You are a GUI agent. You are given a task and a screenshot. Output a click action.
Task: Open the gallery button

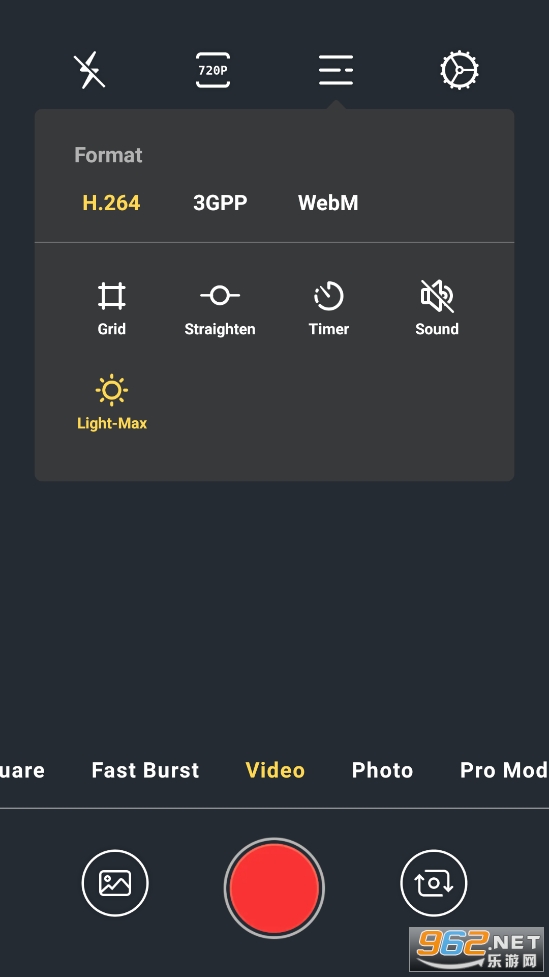[x=115, y=883]
